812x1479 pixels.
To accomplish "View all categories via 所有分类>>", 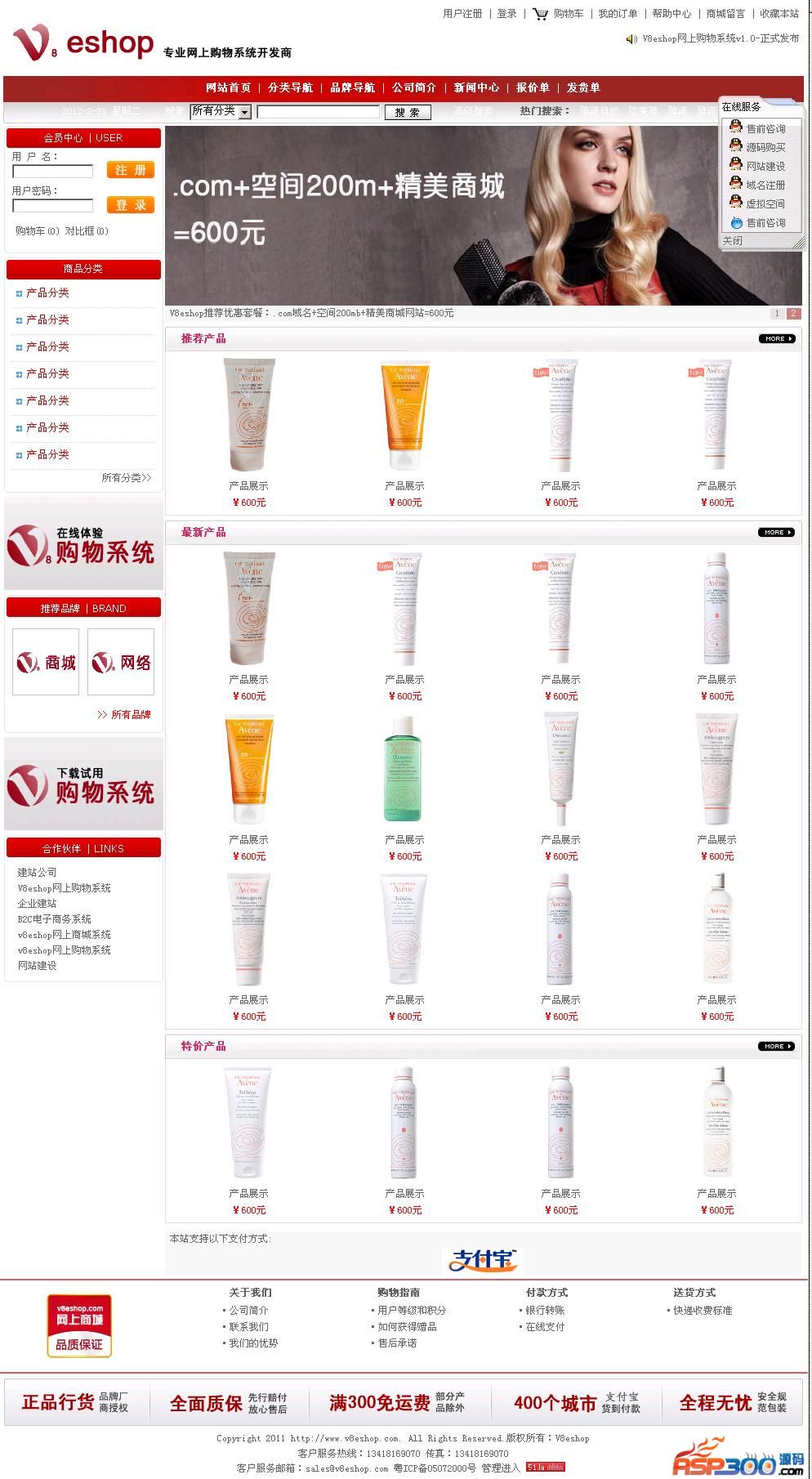I will click(x=127, y=478).
